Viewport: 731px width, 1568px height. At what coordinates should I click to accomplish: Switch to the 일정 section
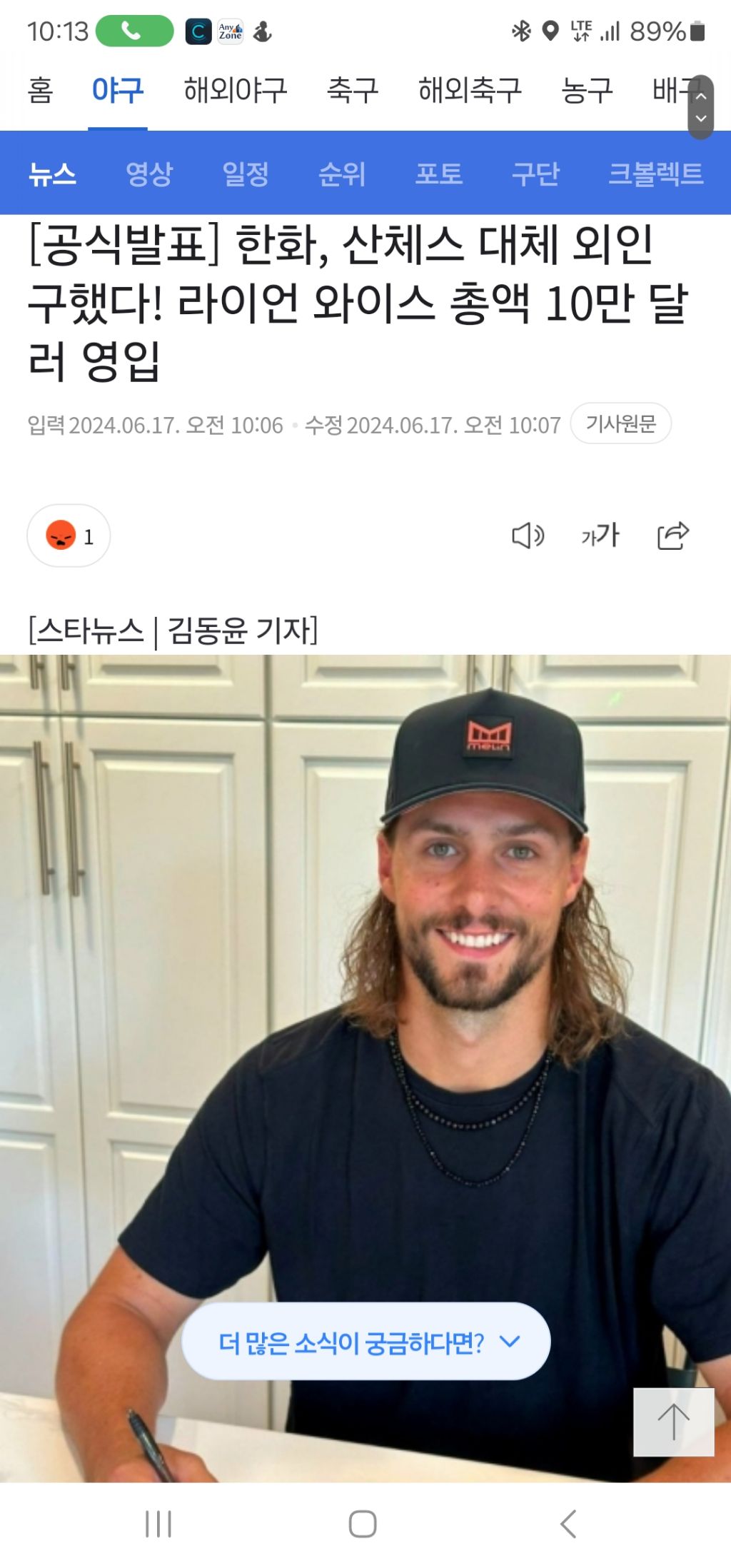click(x=246, y=174)
